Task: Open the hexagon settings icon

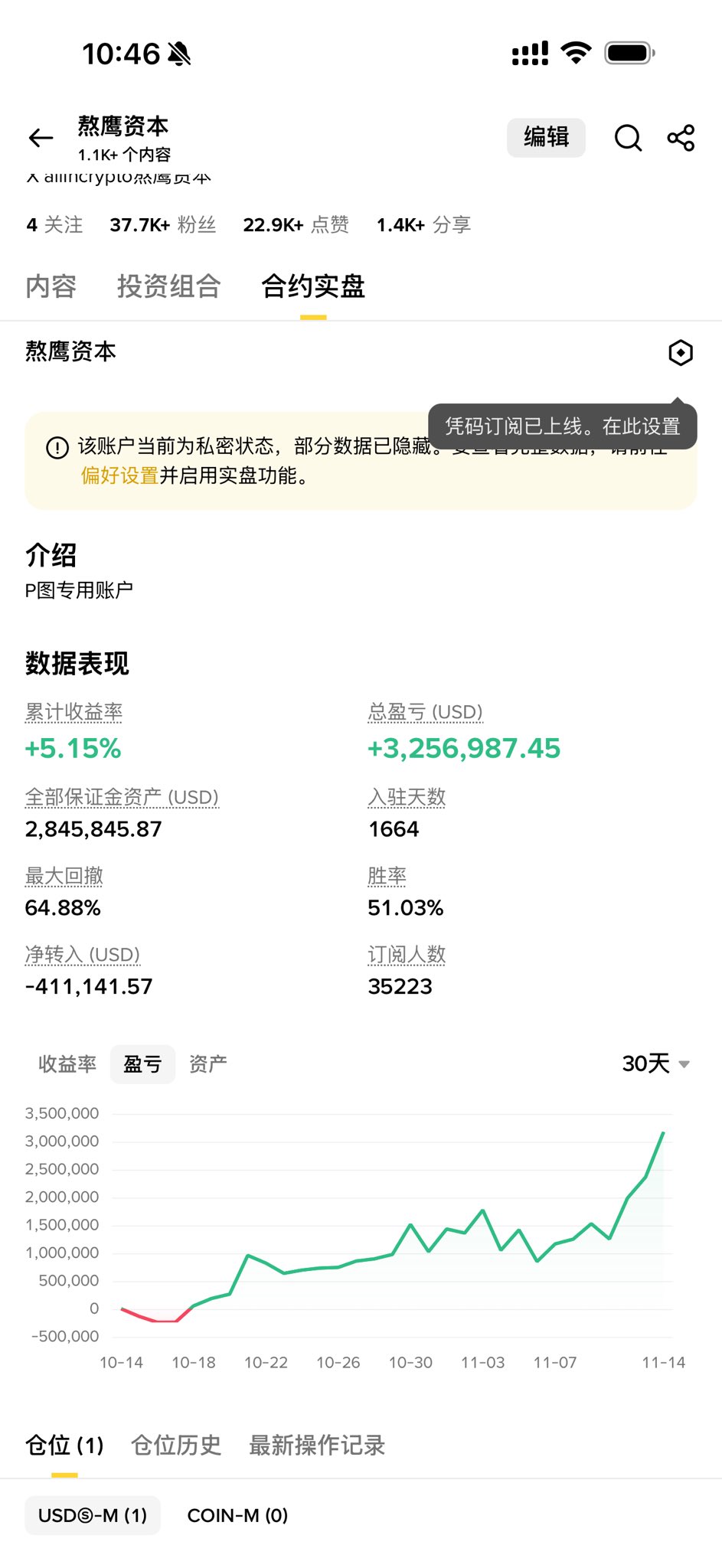Action: point(680,353)
